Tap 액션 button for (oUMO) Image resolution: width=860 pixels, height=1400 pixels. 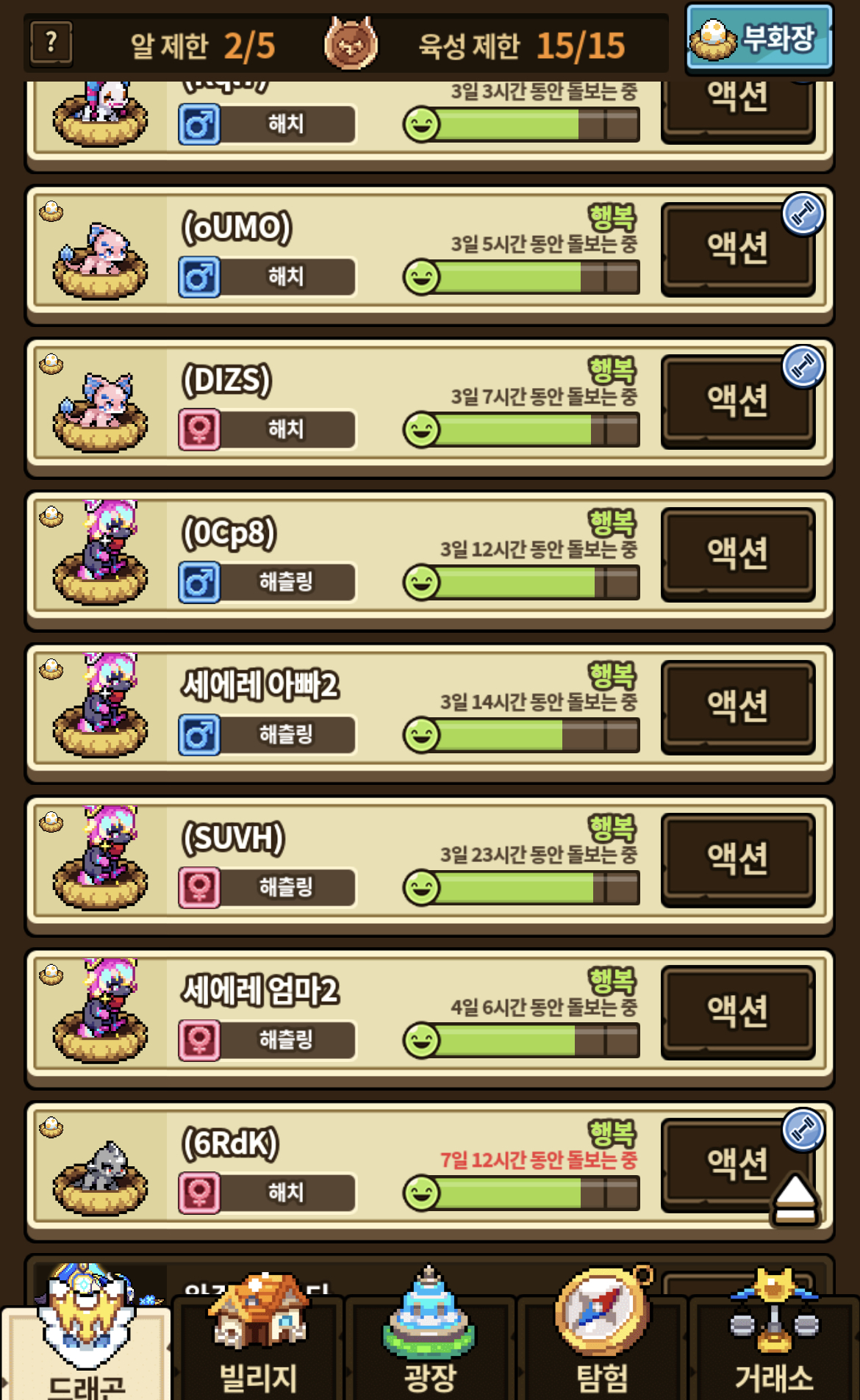click(x=737, y=248)
